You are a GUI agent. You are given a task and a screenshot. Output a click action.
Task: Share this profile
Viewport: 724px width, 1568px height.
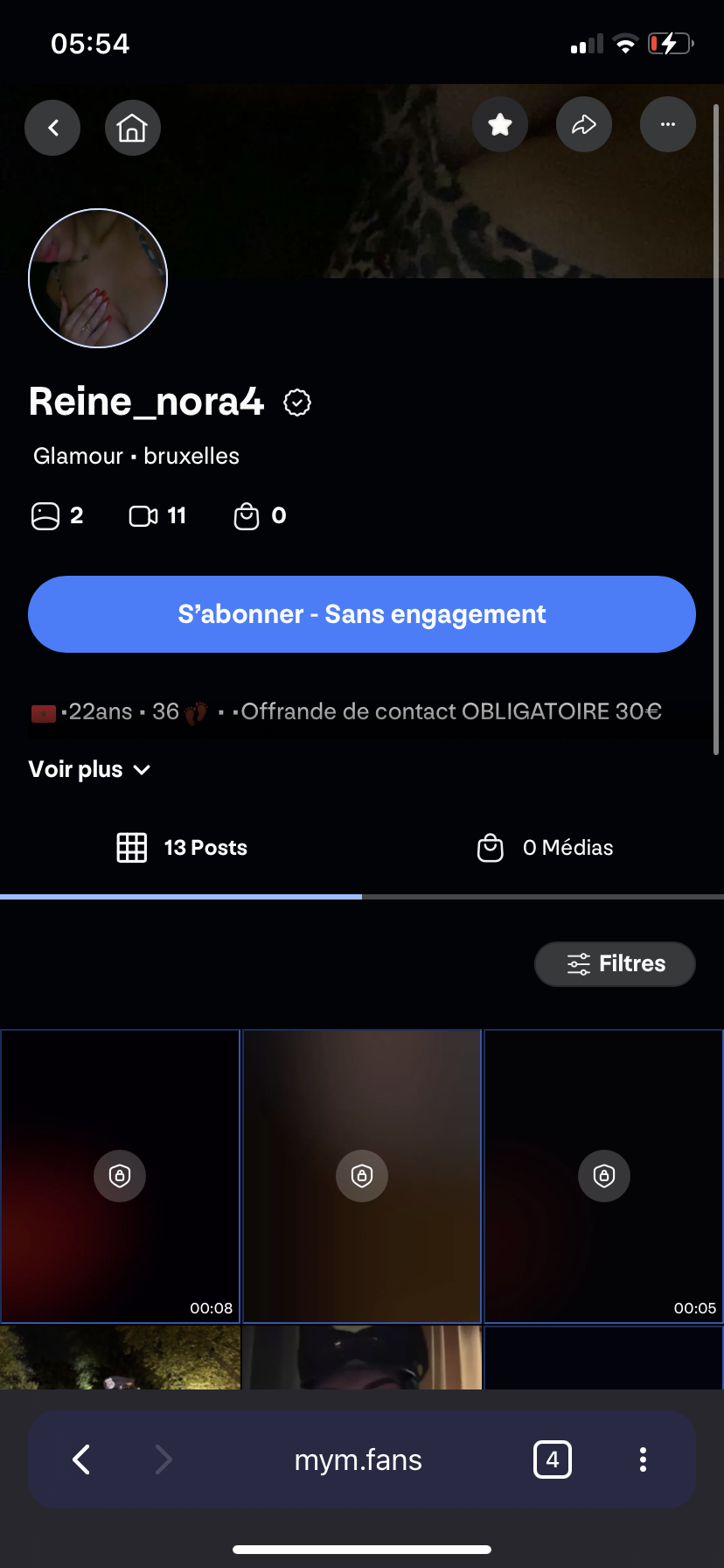coord(584,124)
